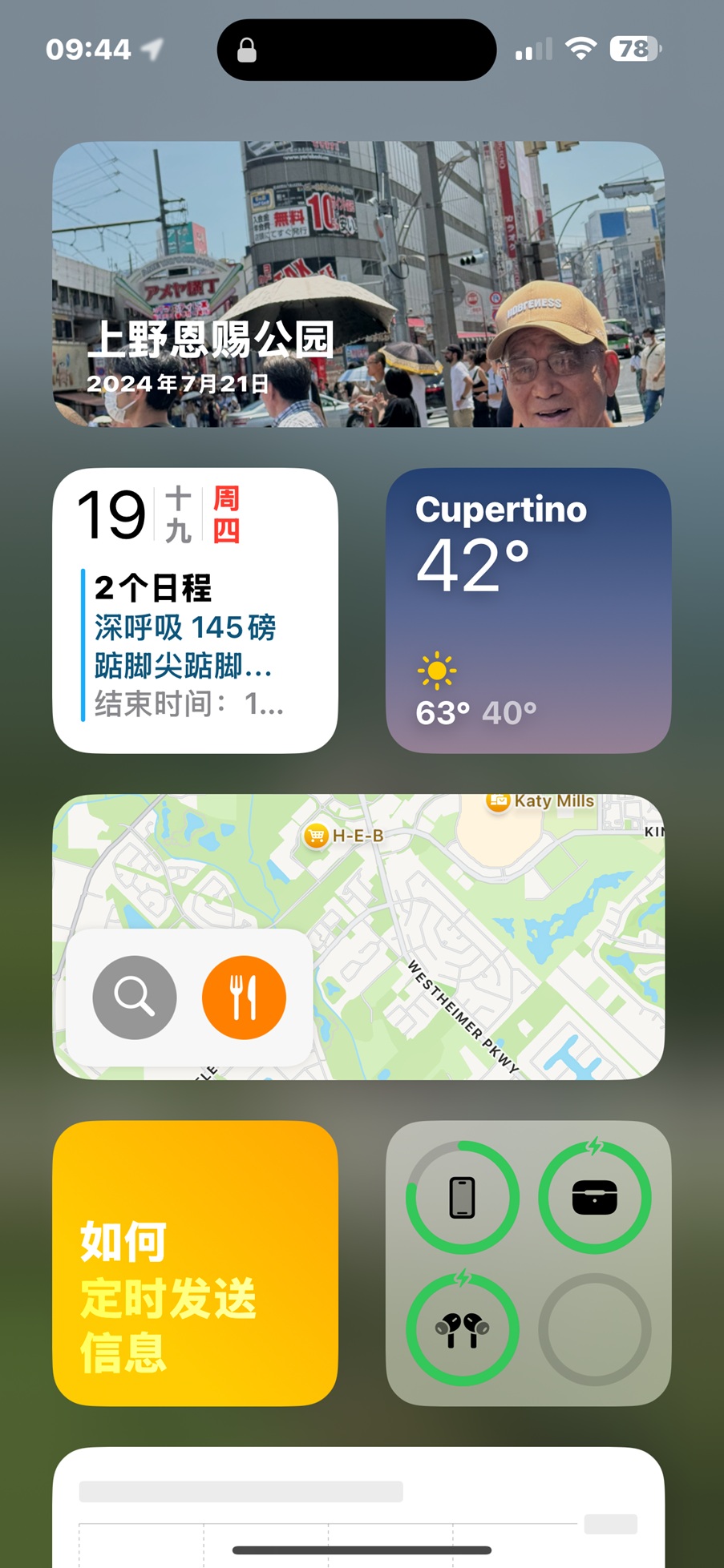Find restaurants with the fork-and-knife button
This screenshot has width=724, height=1568.
point(244,998)
